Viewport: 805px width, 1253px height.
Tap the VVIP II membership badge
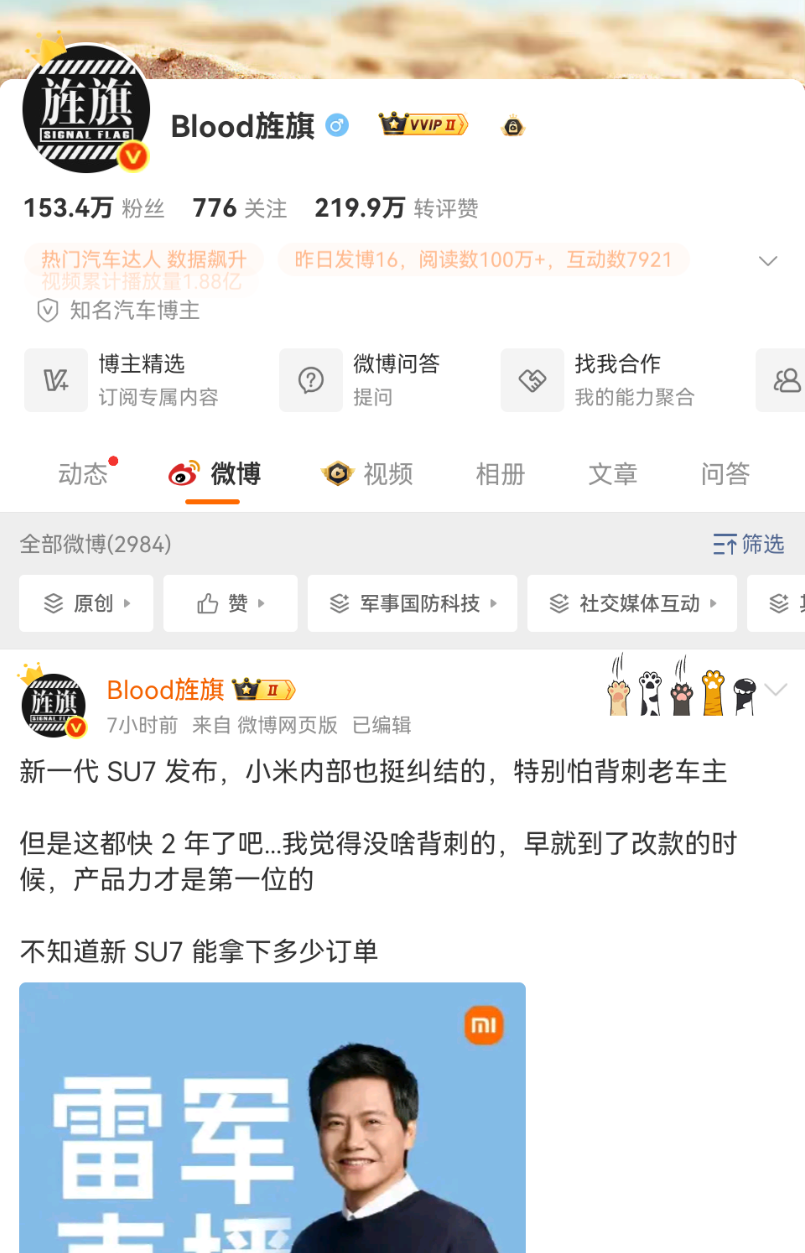click(x=424, y=125)
